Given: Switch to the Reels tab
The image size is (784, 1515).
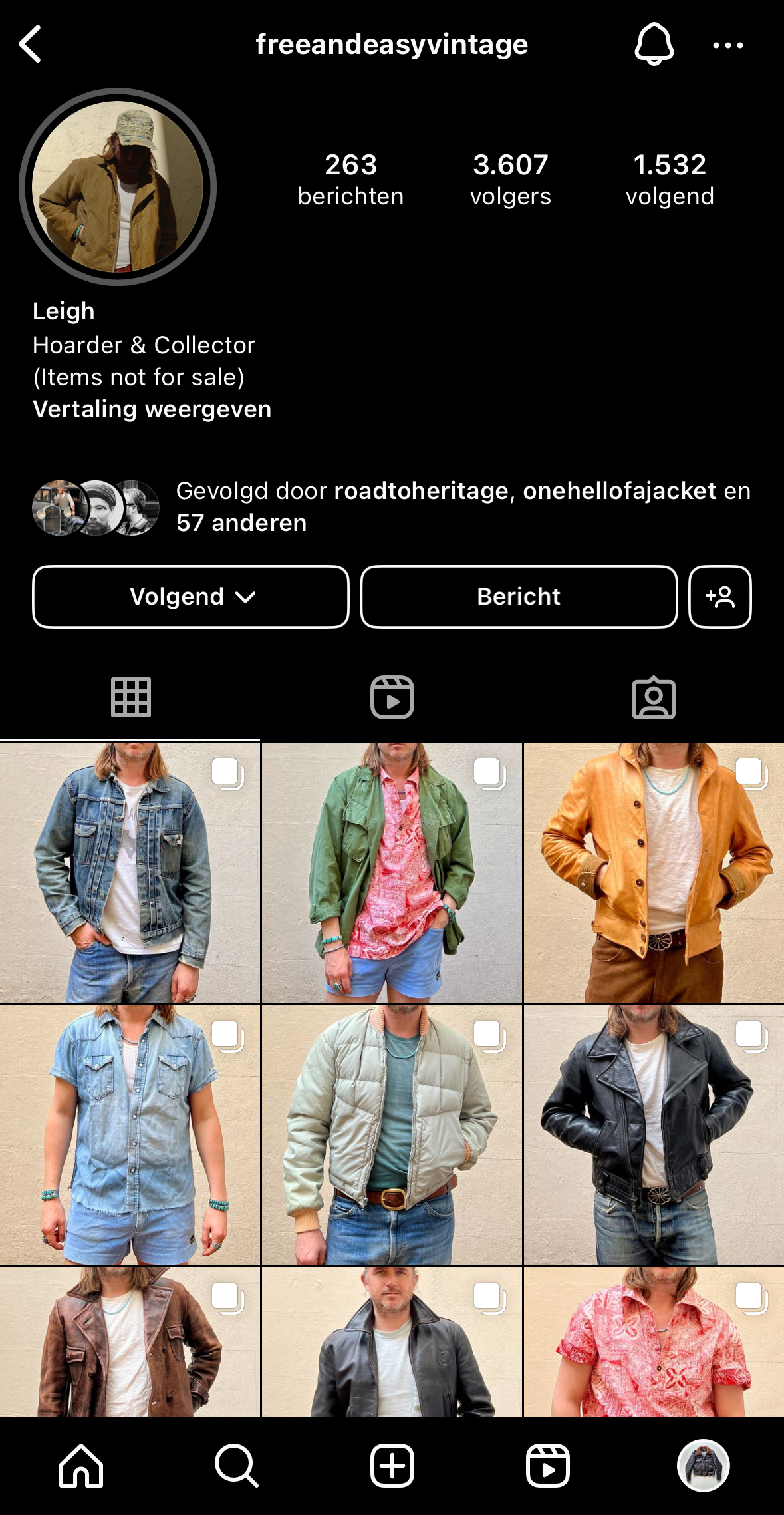Looking at the screenshot, I should tap(392, 697).
